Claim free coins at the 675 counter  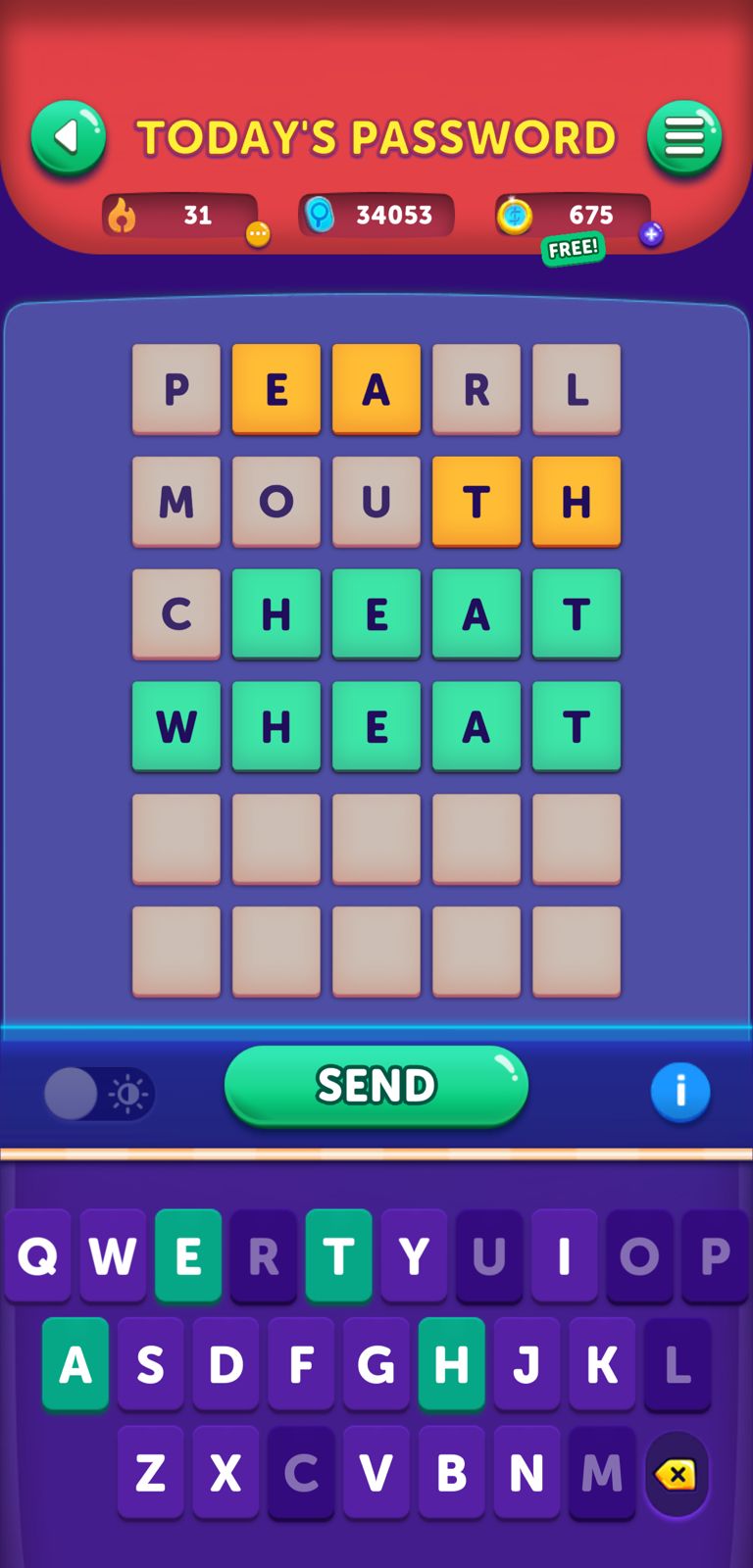(574, 248)
